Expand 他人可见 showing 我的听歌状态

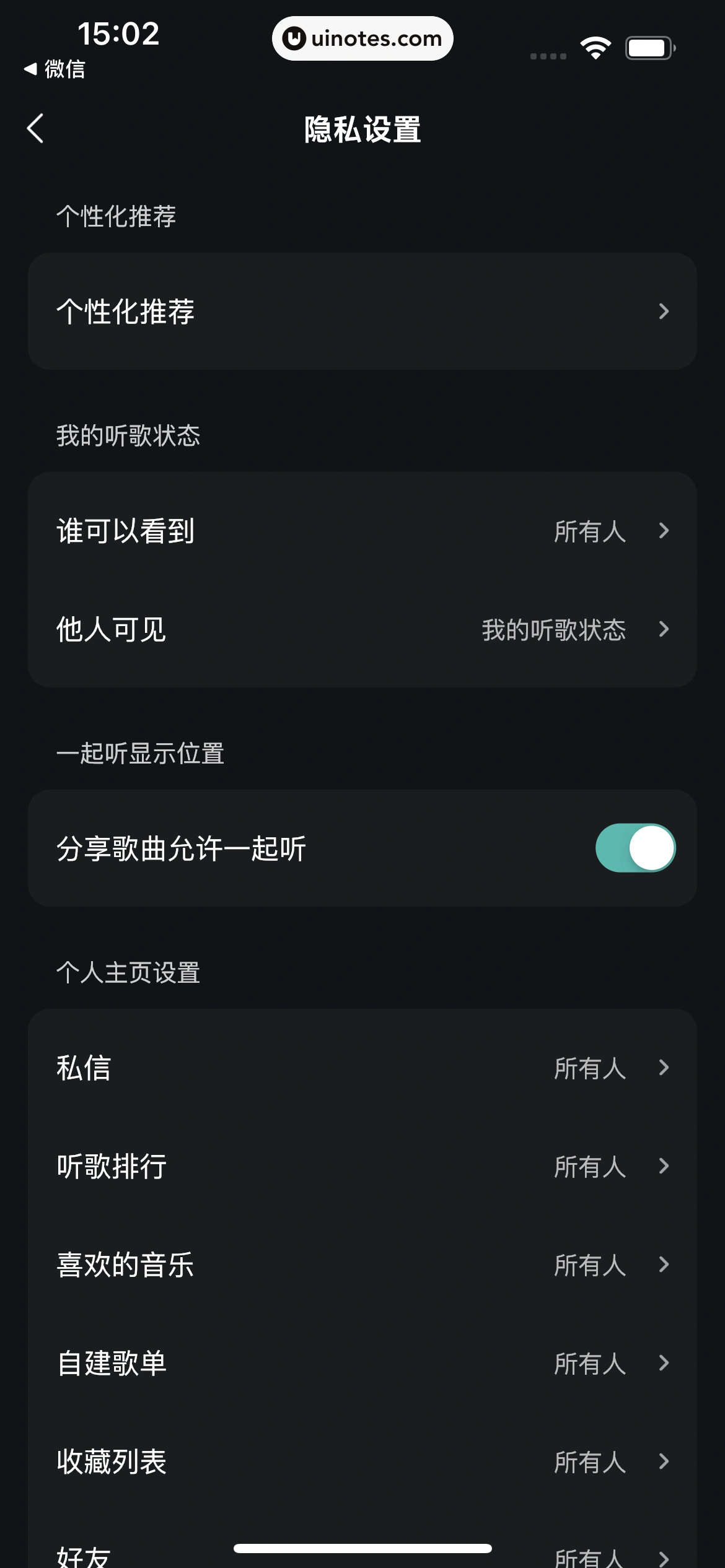click(362, 630)
